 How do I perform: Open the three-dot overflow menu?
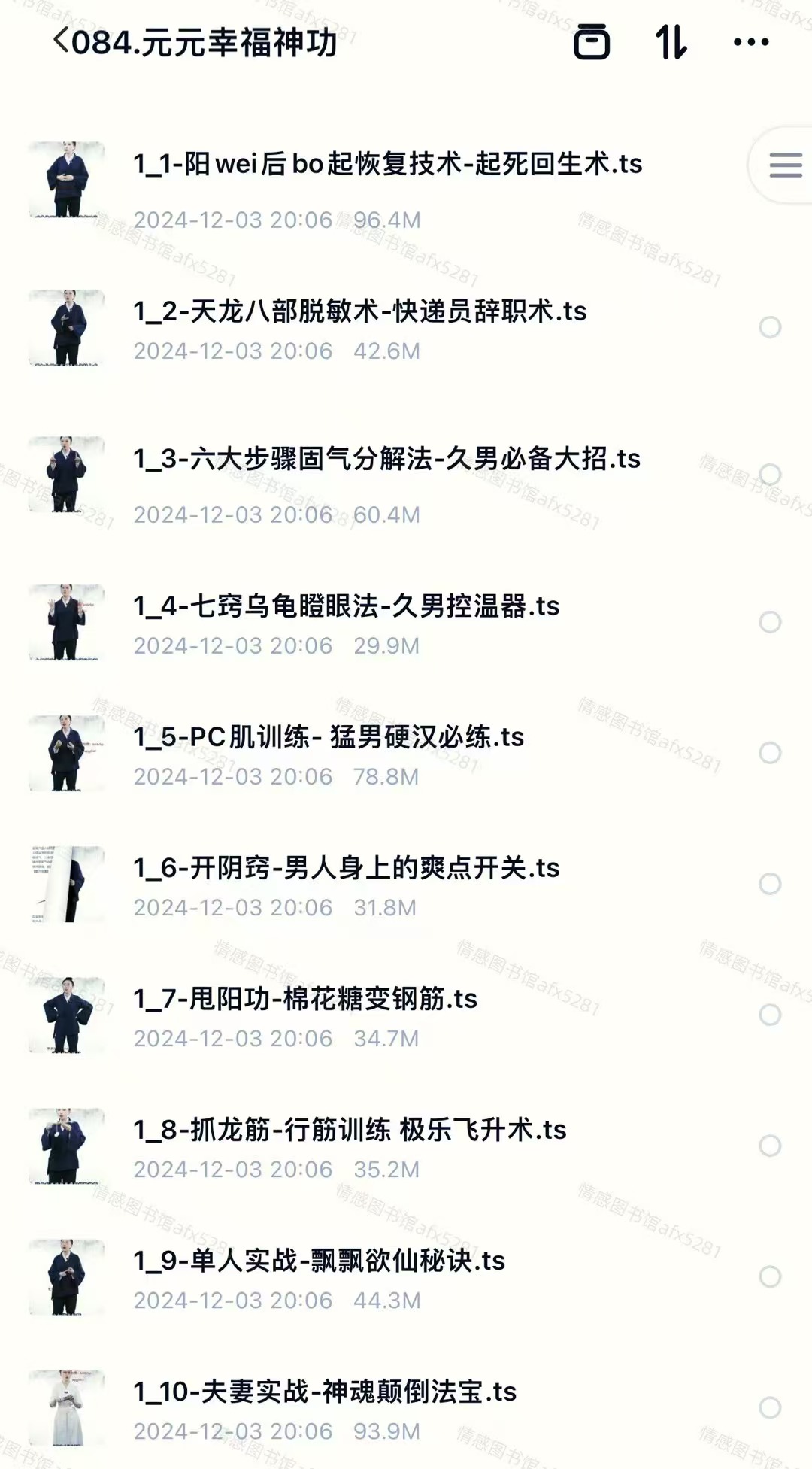[751, 42]
